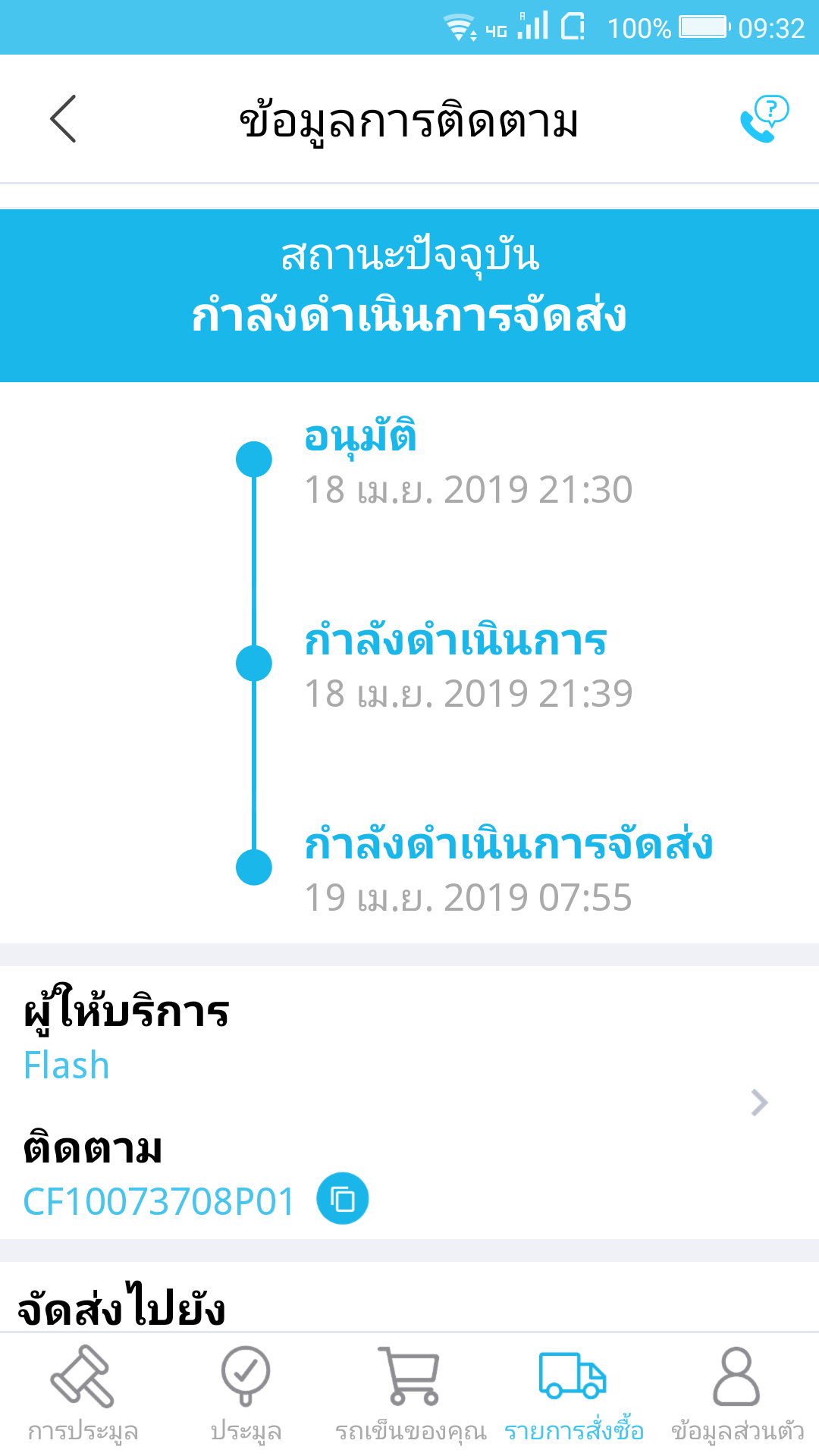Viewport: 819px width, 1456px height.
Task: Open the ข้อมูลส่วนตัว profile tab
Action: click(x=737, y=1394)
